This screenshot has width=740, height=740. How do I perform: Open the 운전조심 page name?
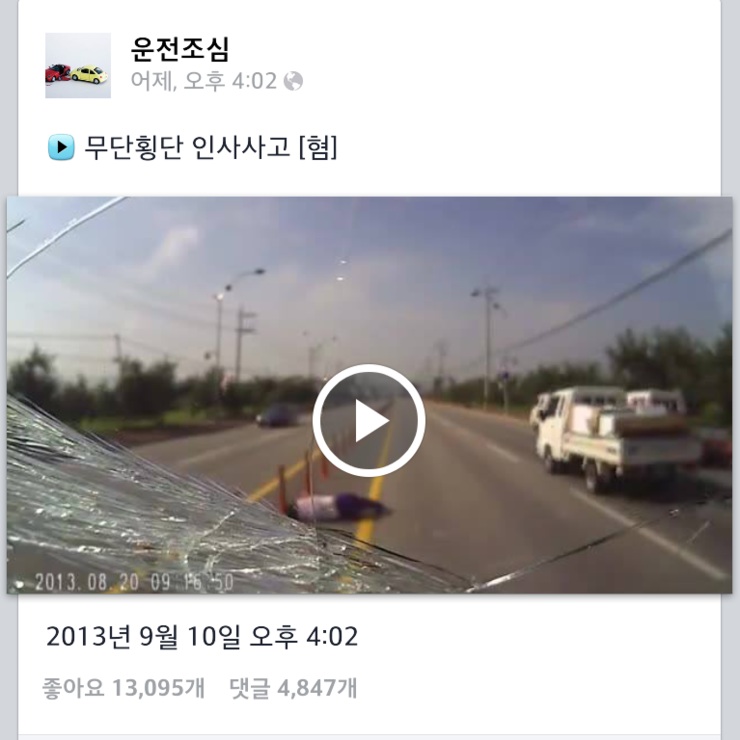coord(180,48)
